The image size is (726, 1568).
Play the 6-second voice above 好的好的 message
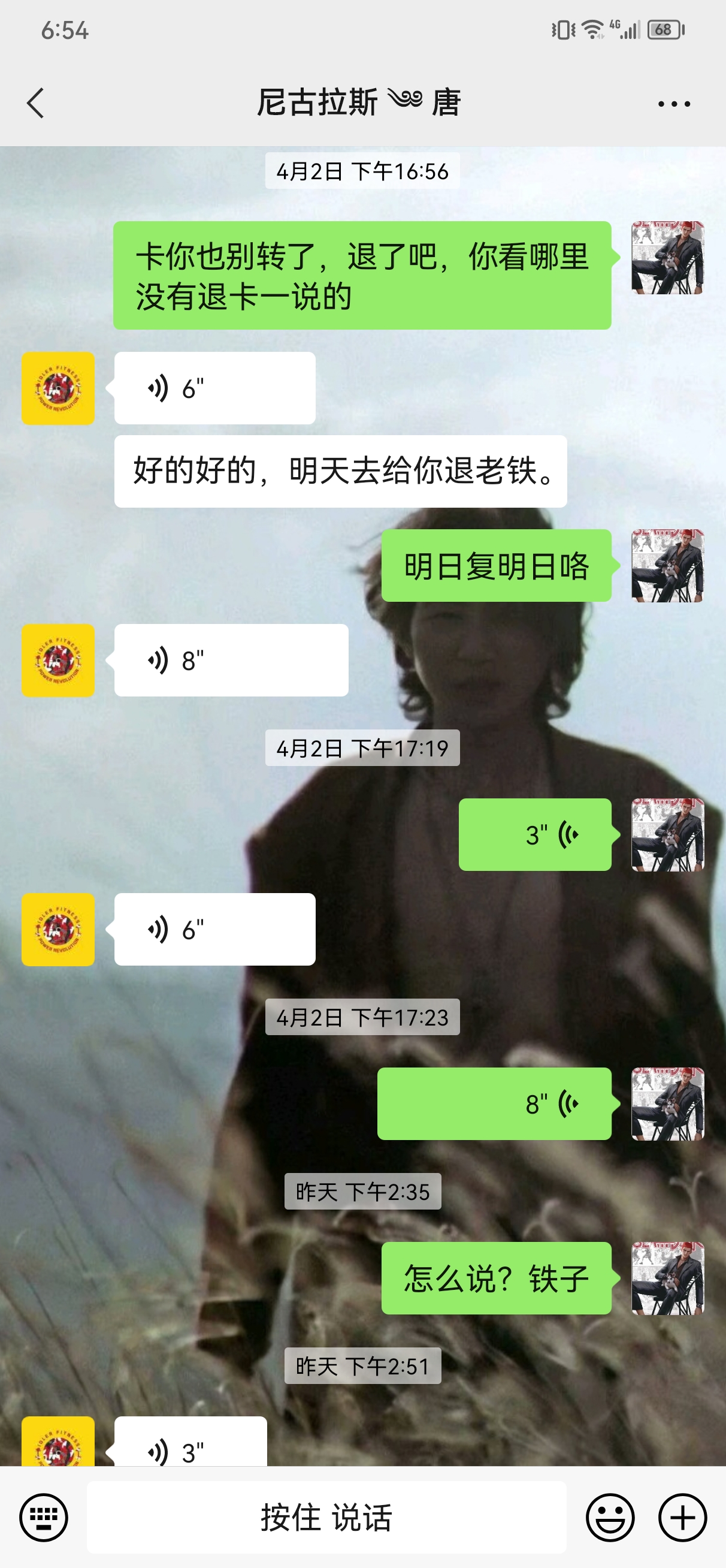(x=215, y=388)
